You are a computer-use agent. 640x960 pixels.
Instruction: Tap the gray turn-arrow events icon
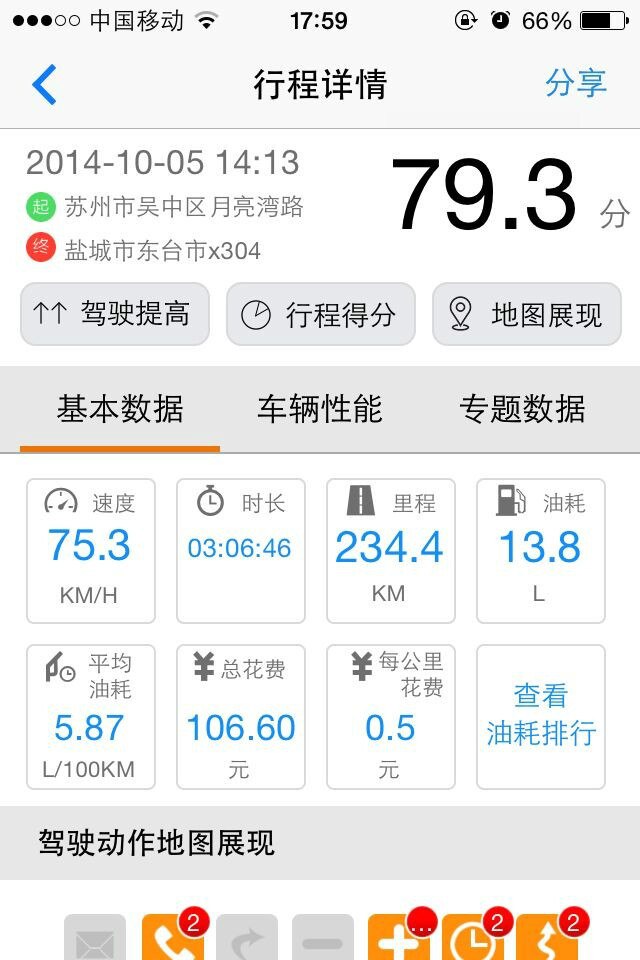coord(246,939)
